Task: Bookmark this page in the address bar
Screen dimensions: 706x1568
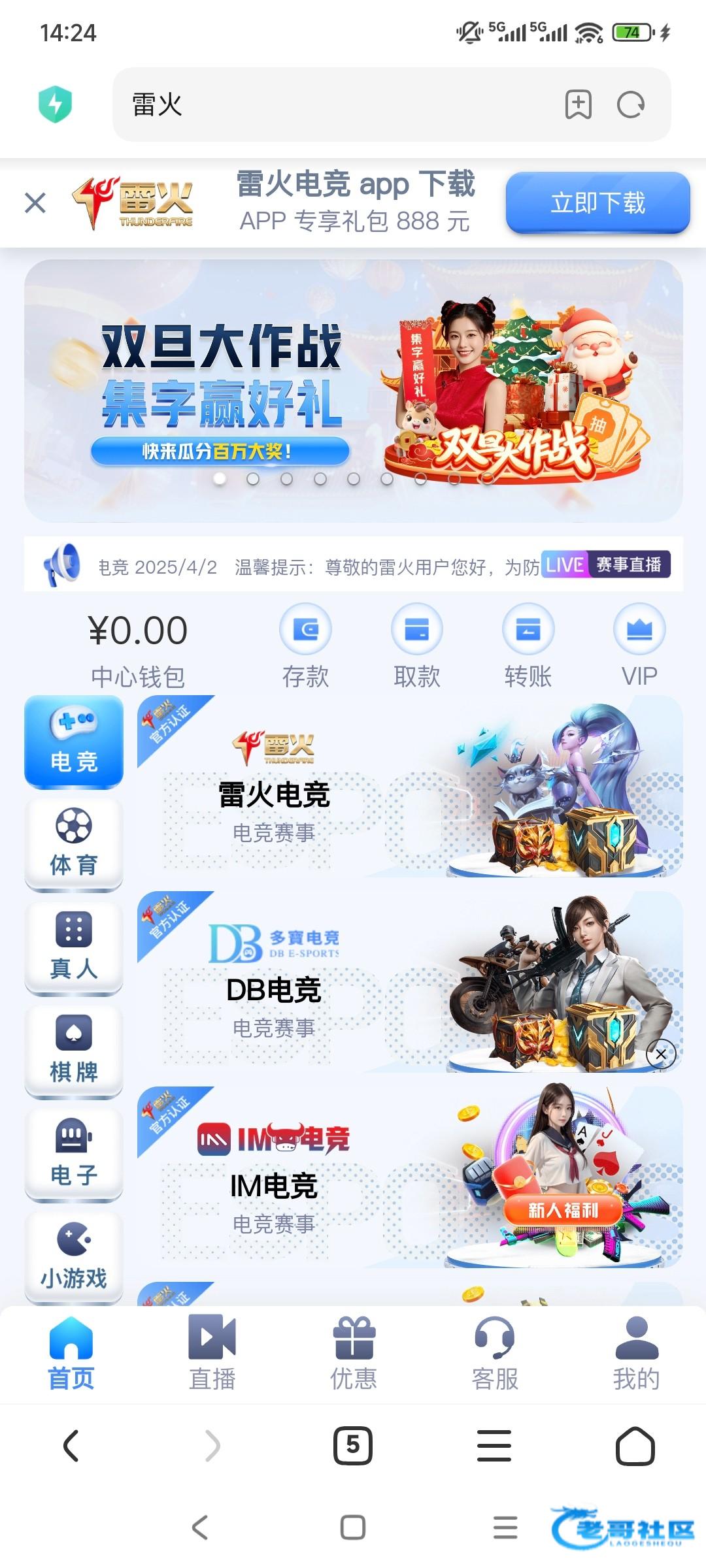Action: pos(578,105)
